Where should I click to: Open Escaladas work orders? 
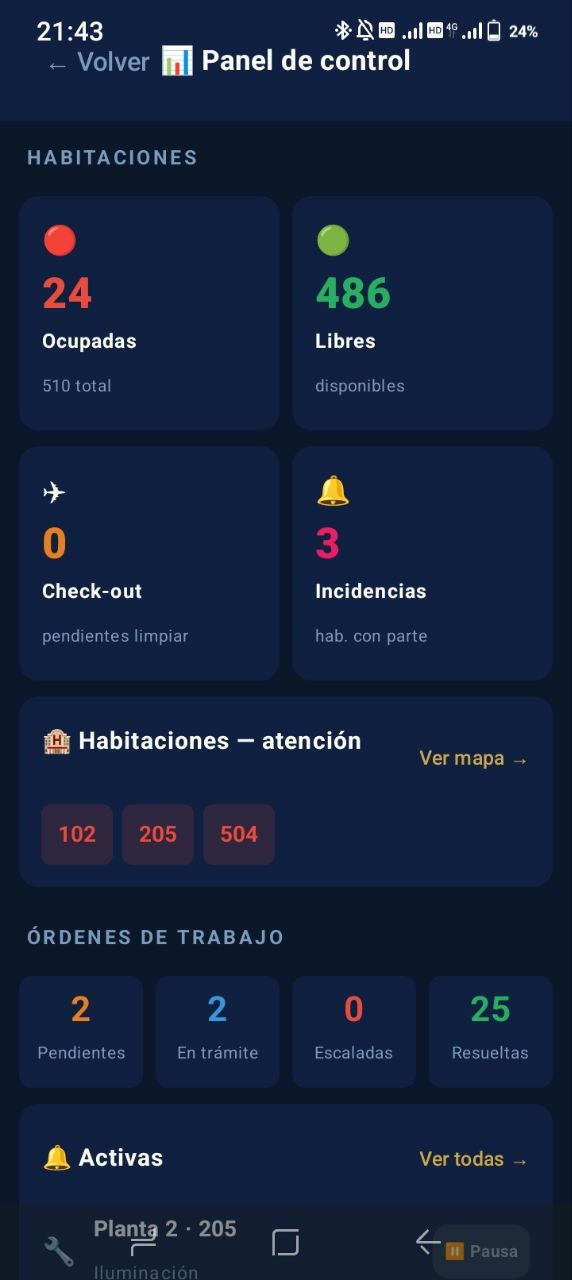(x=354, y=1031)
